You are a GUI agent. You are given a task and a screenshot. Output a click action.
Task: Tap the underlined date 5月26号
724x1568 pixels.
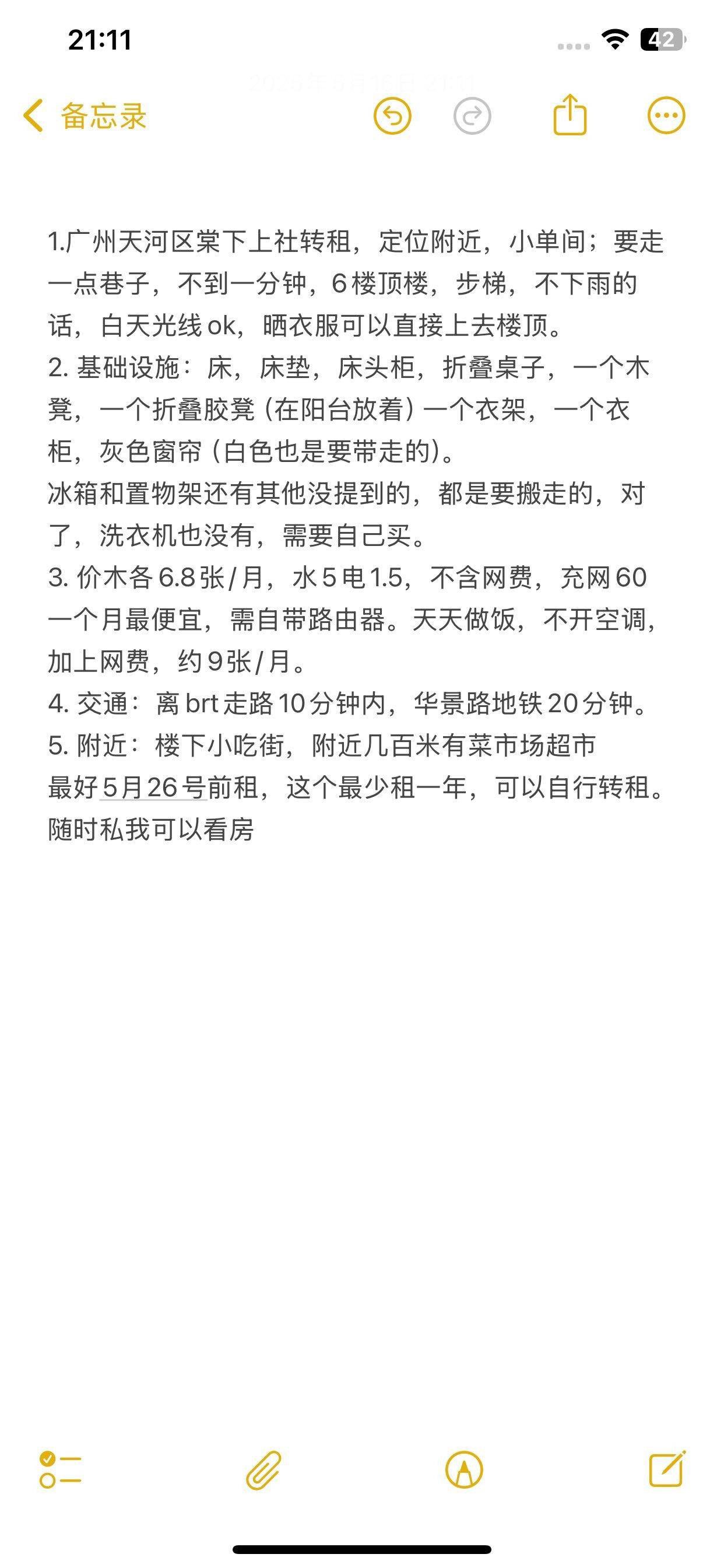click(153, 787)
